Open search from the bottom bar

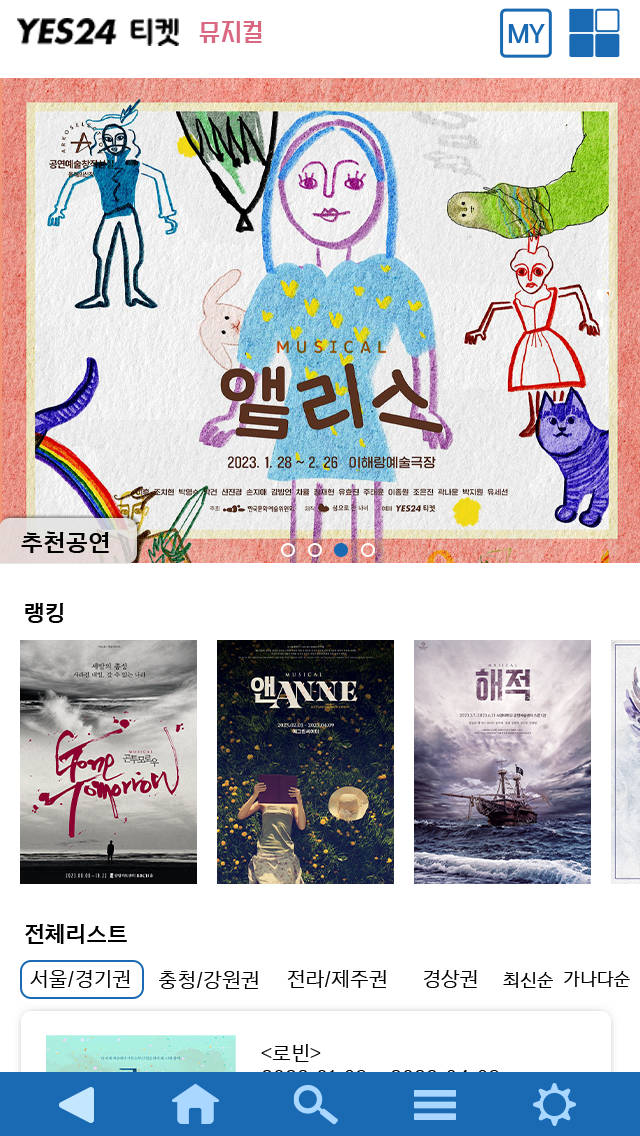pos(316,1105)
